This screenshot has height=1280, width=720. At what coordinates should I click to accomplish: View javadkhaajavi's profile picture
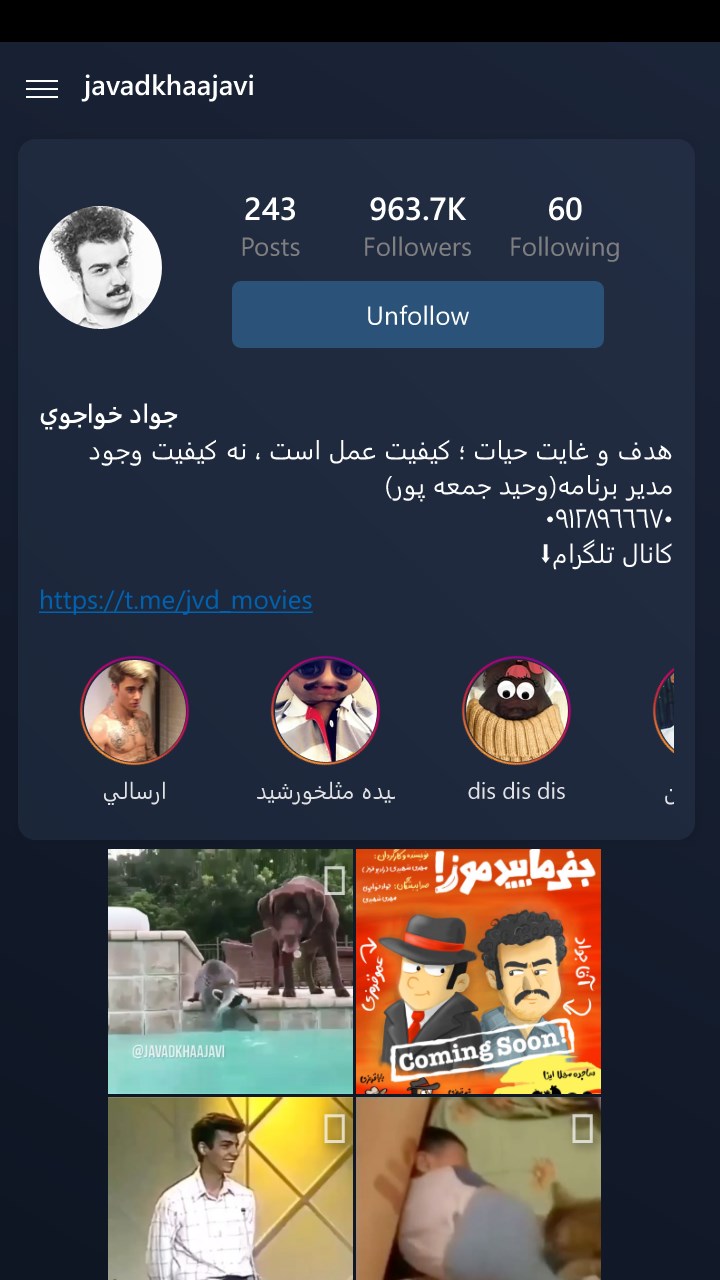pyautogui.click(x=100, y=267)
